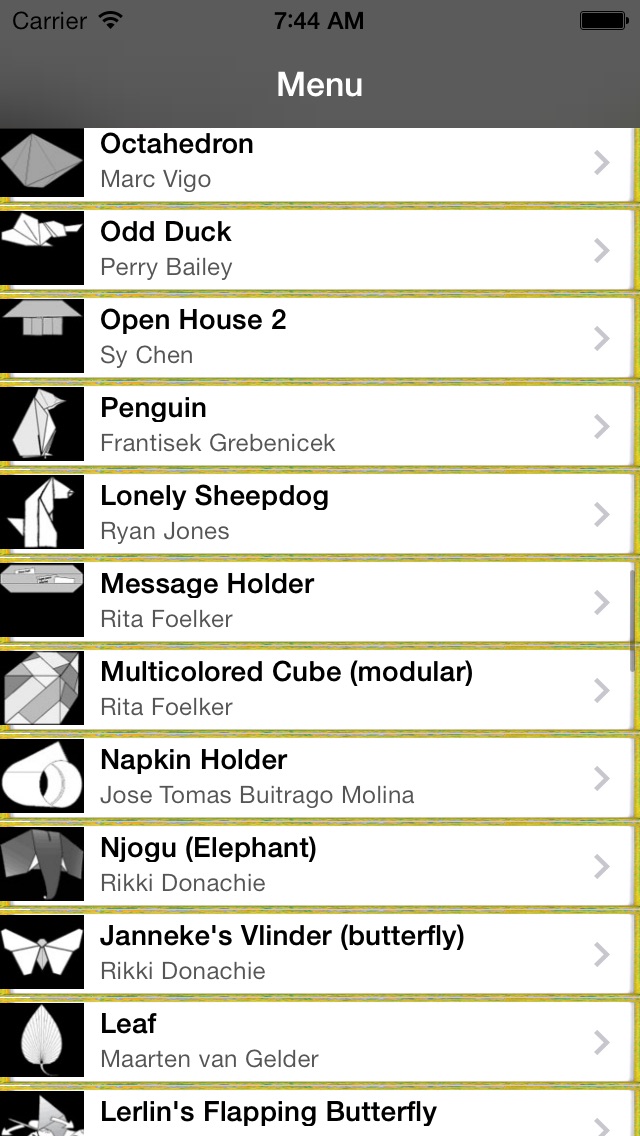Select the Odd Duck model
Image resolution: width=640 pixels, height=1136 pixels.
pyautogui.click(x=320, y=249)
